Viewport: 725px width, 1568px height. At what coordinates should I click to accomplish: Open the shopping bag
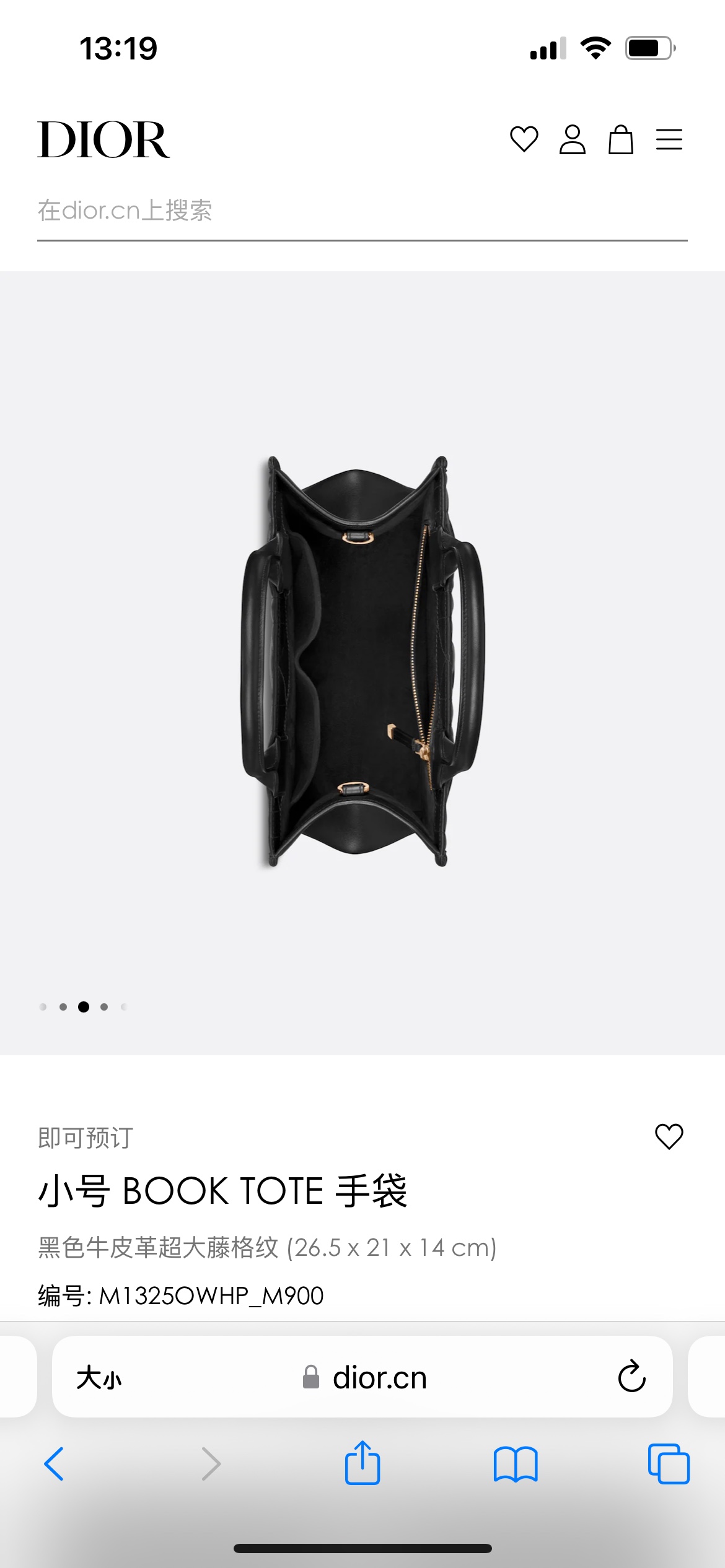[x=620, y=139]
